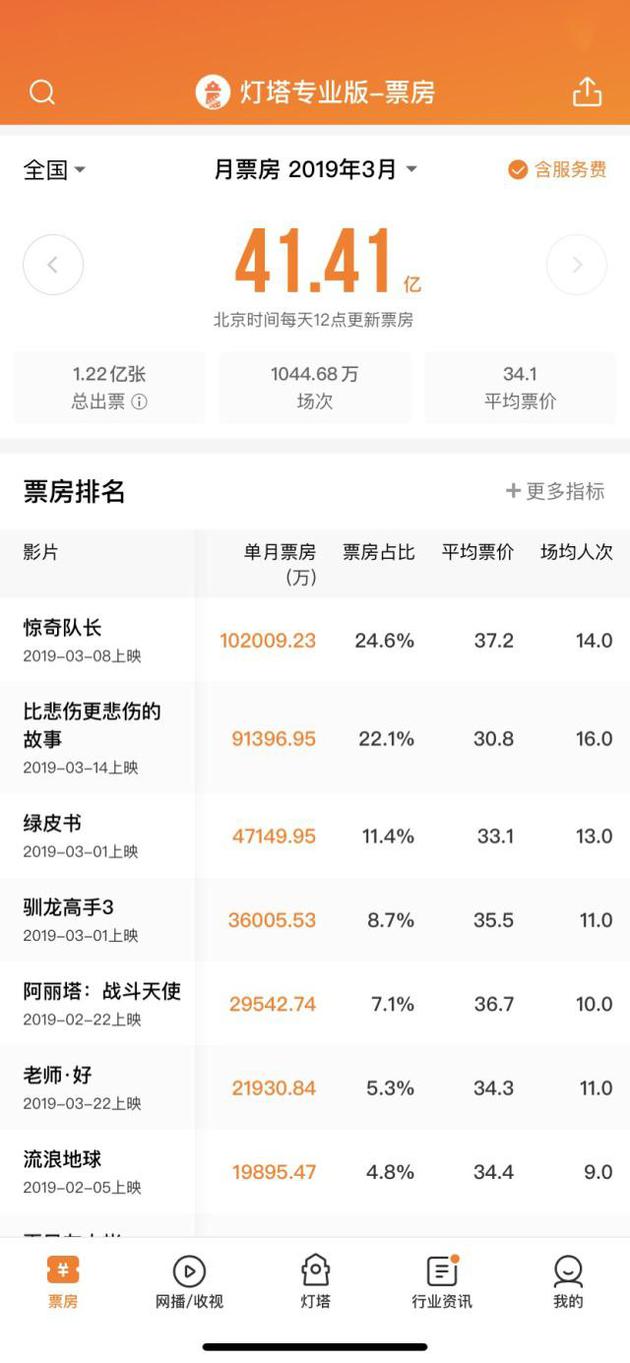Open the 老师·好 movie row

(315, 1088)
